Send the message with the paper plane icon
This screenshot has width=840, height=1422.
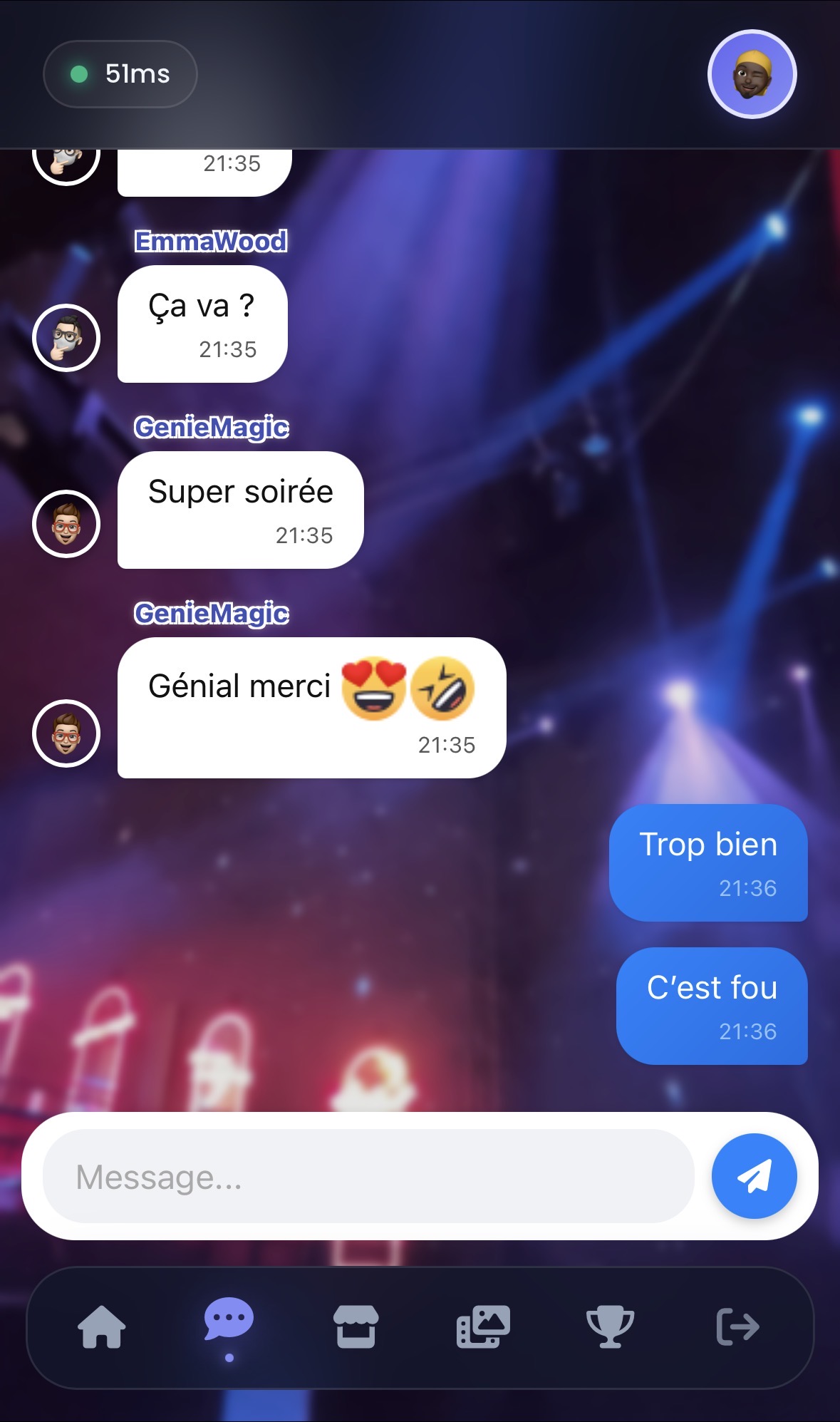753,1177
